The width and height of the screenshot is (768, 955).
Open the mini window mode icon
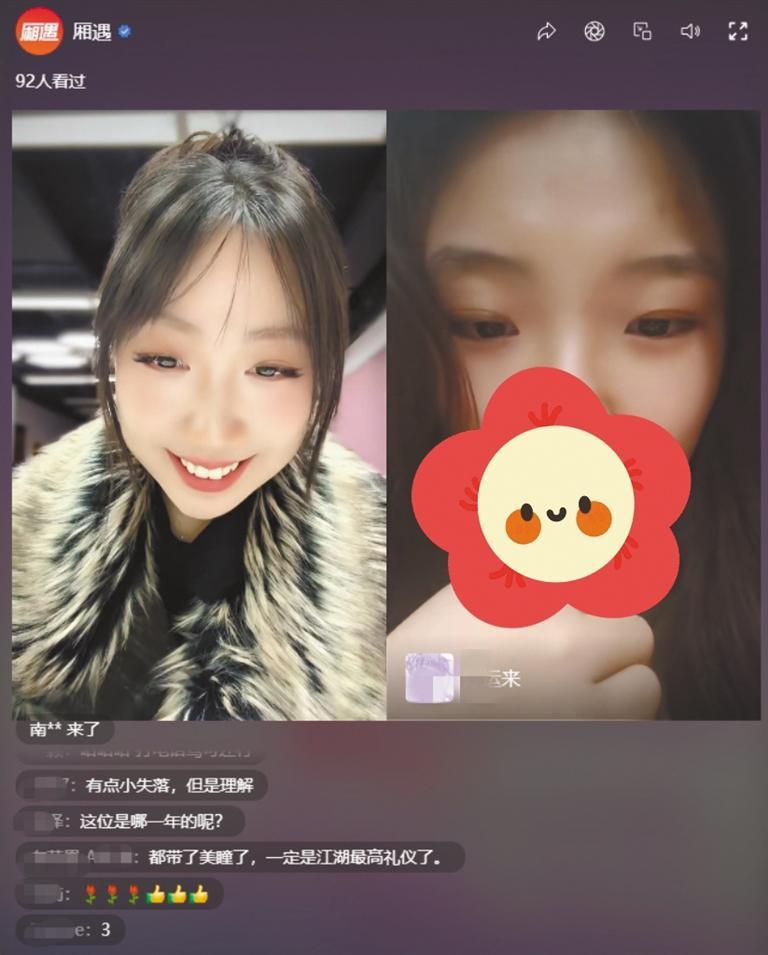tap(642, 31)
